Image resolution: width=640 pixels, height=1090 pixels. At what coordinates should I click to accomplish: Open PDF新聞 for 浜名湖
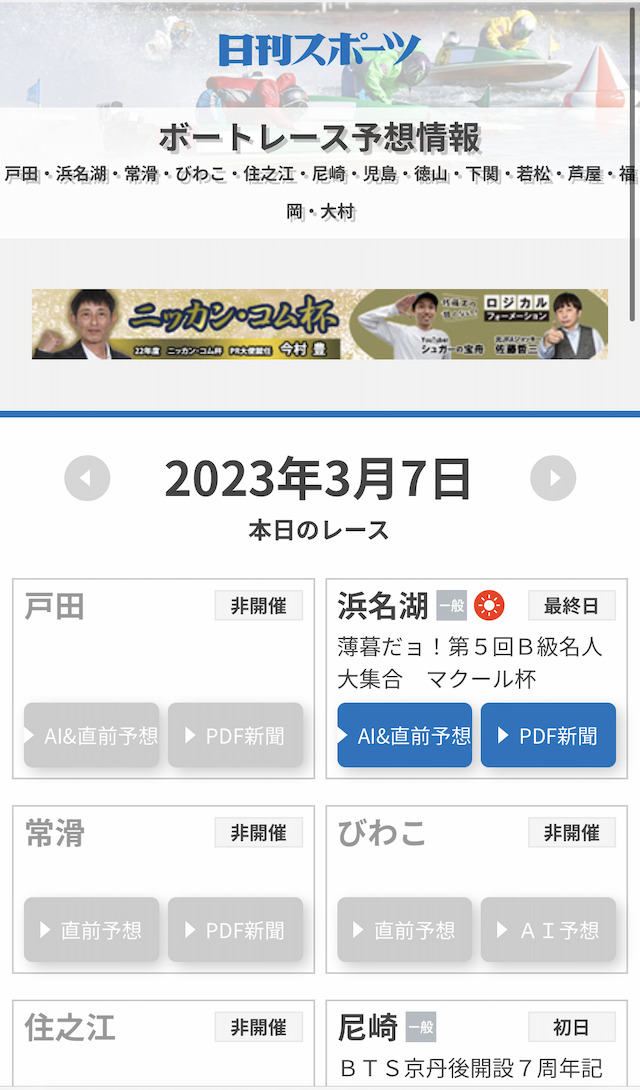pyautogui.click(x=548, y=735)
